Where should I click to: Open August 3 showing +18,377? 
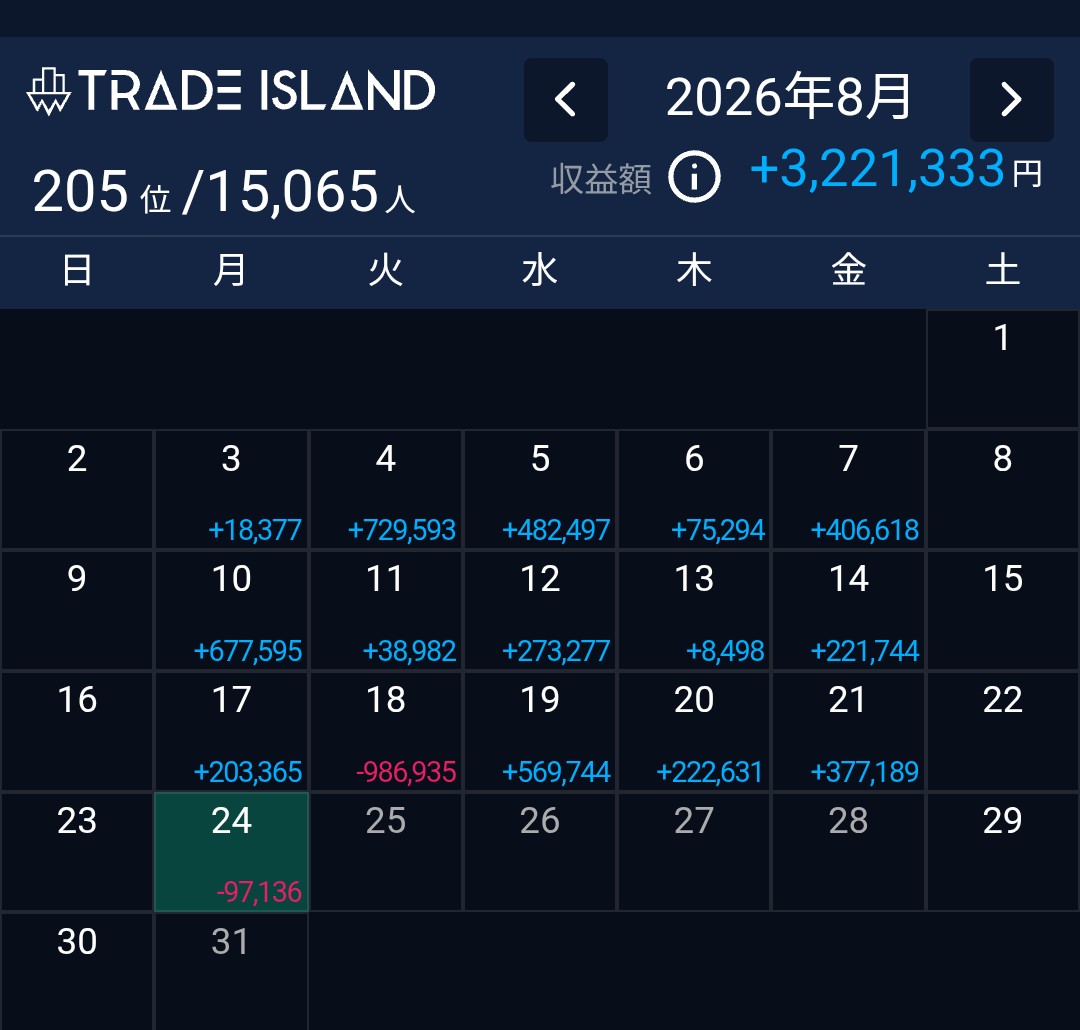tap(231, 490)
